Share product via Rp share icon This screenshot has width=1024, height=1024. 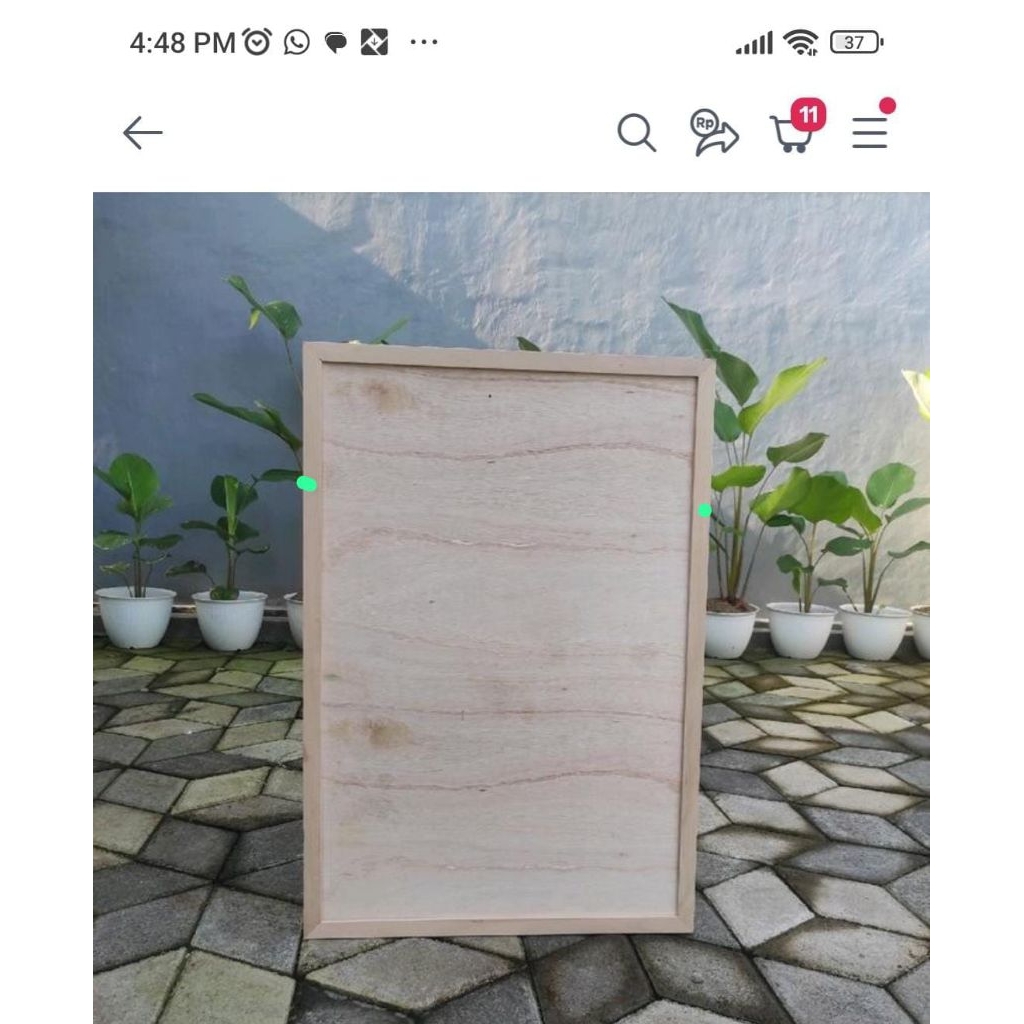pos(713,133)
